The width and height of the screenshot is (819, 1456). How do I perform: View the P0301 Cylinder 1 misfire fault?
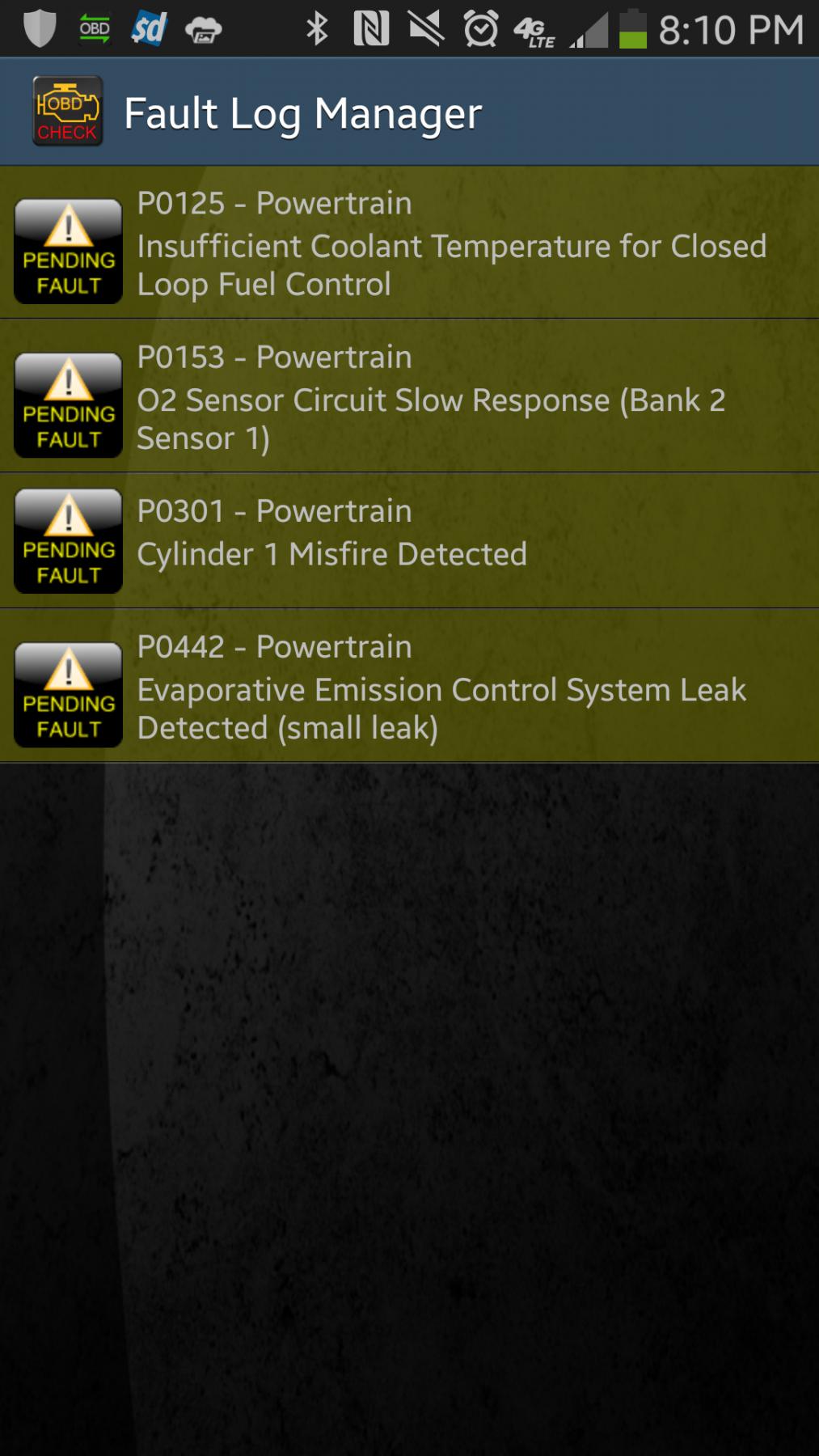coord(409,540)
